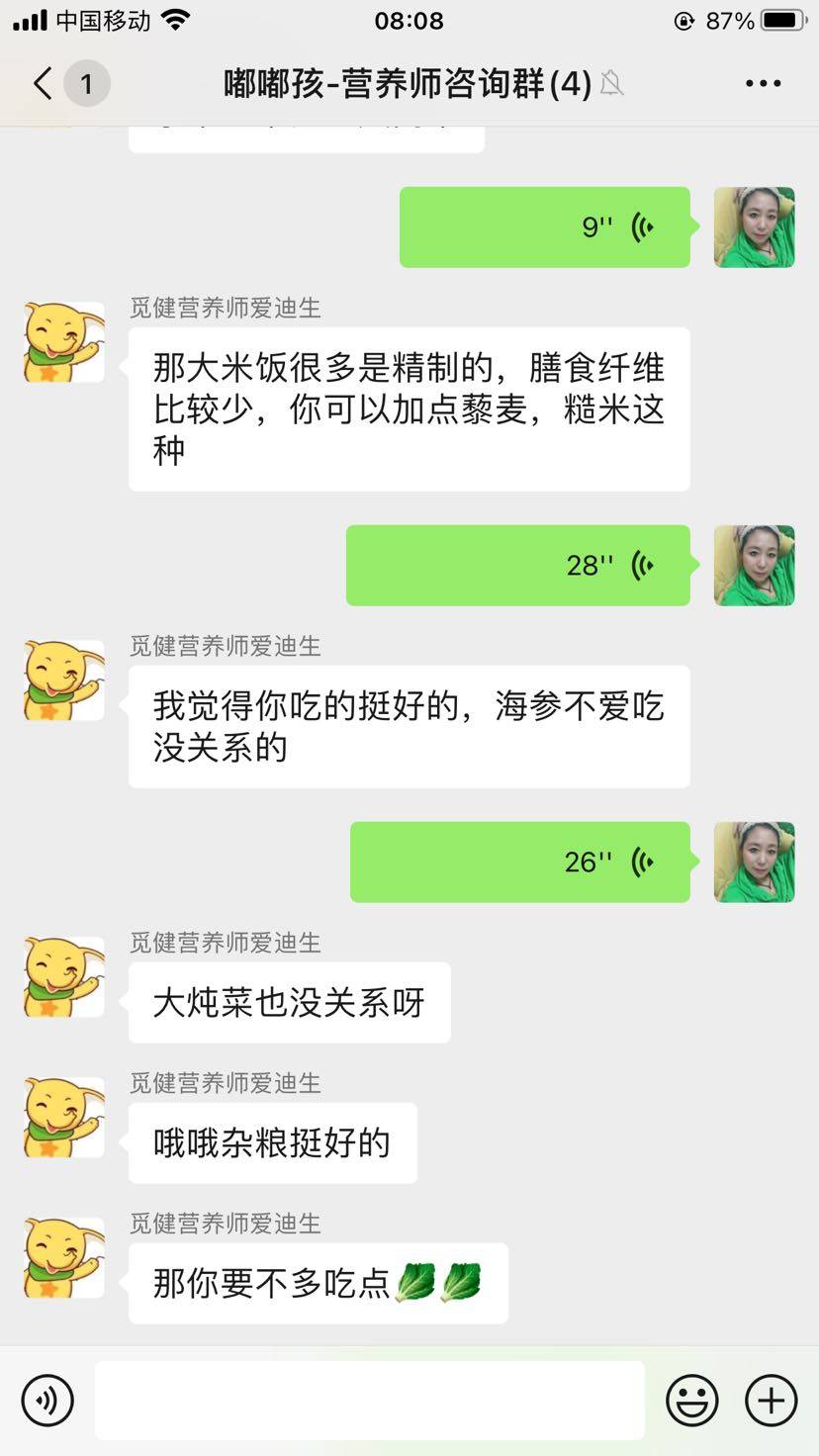
Task: Open 觅健营养师爱迪生's avatar beside 大炖菜也没关系呀
Action: (64, 977)
